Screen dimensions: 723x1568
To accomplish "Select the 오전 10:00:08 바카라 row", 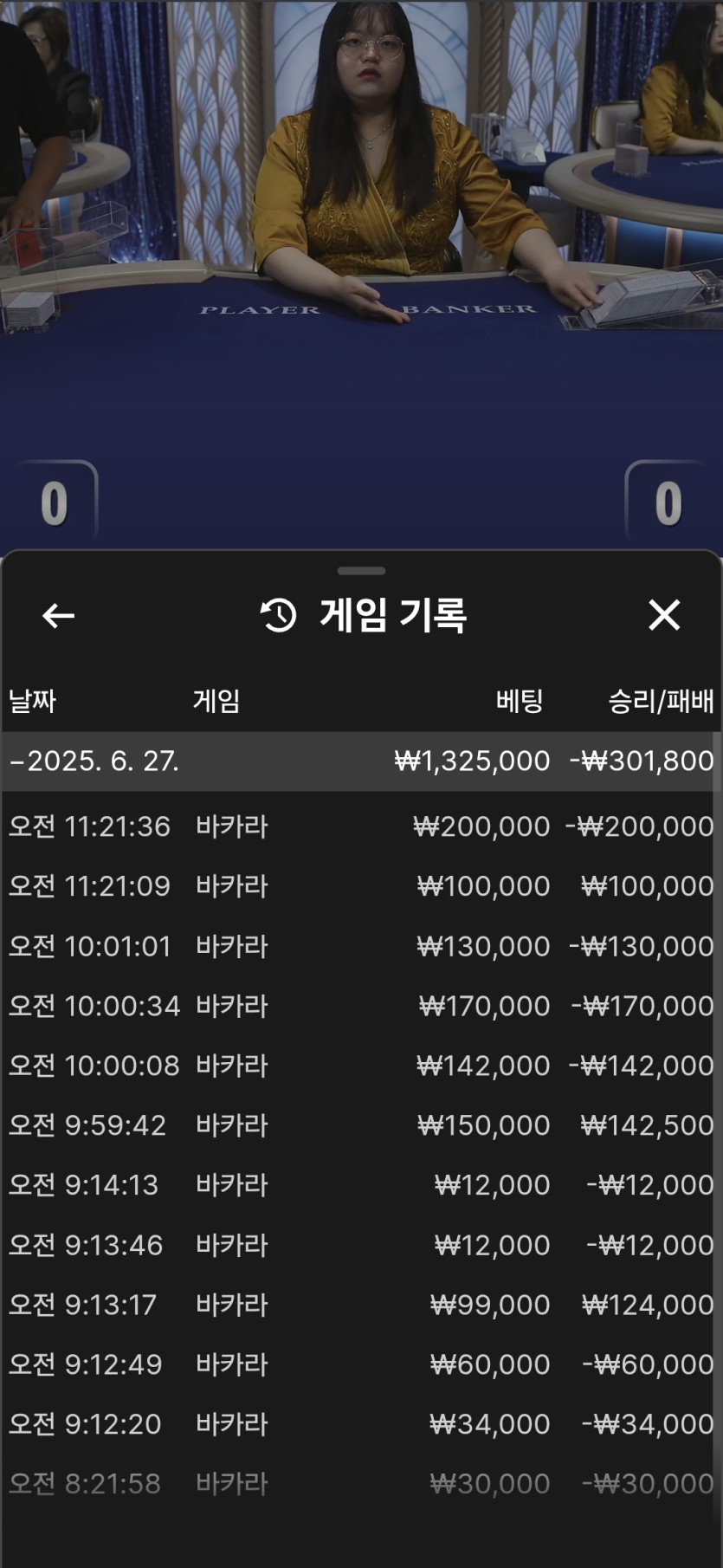I will (x=358, y=1066).
